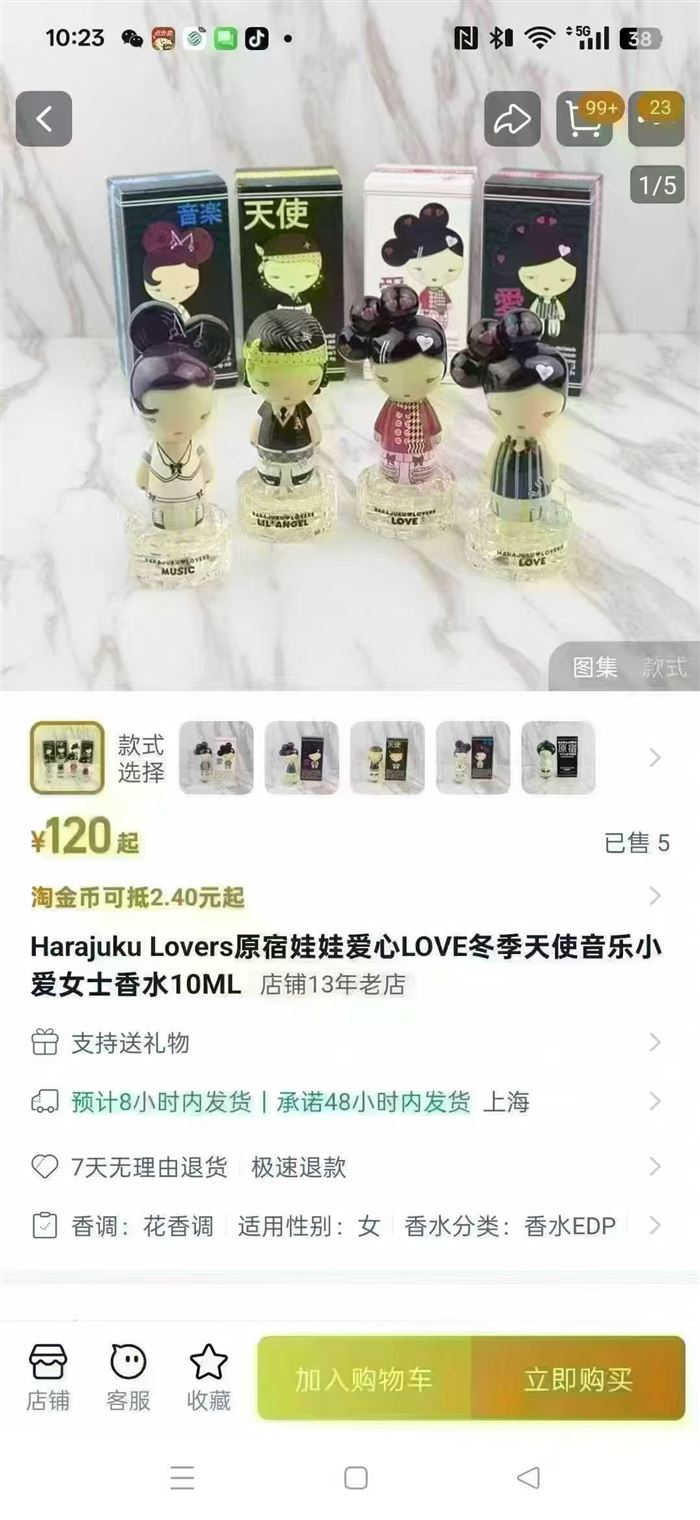Switch to the 款式 image tab

tap(664, 667)
